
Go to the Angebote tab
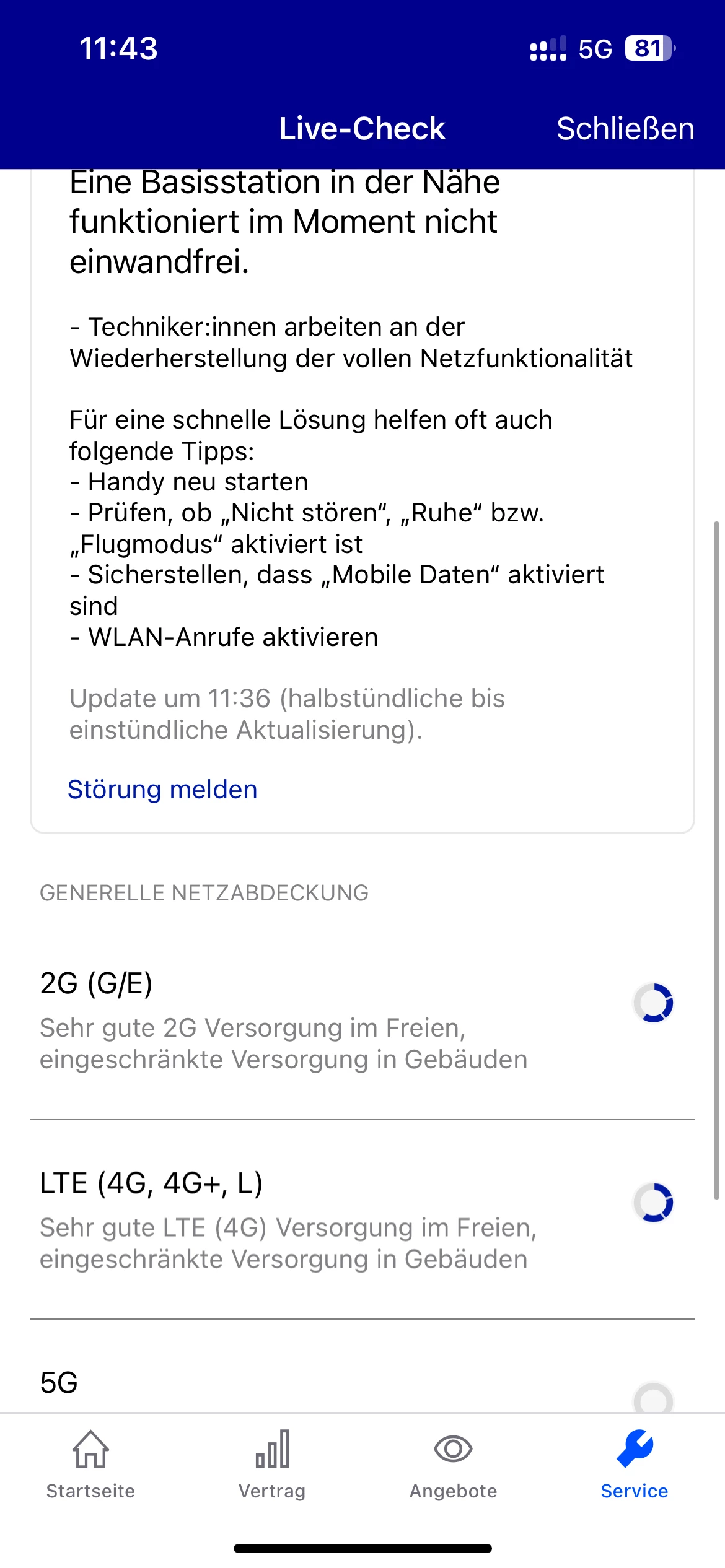coord(453,1465)
